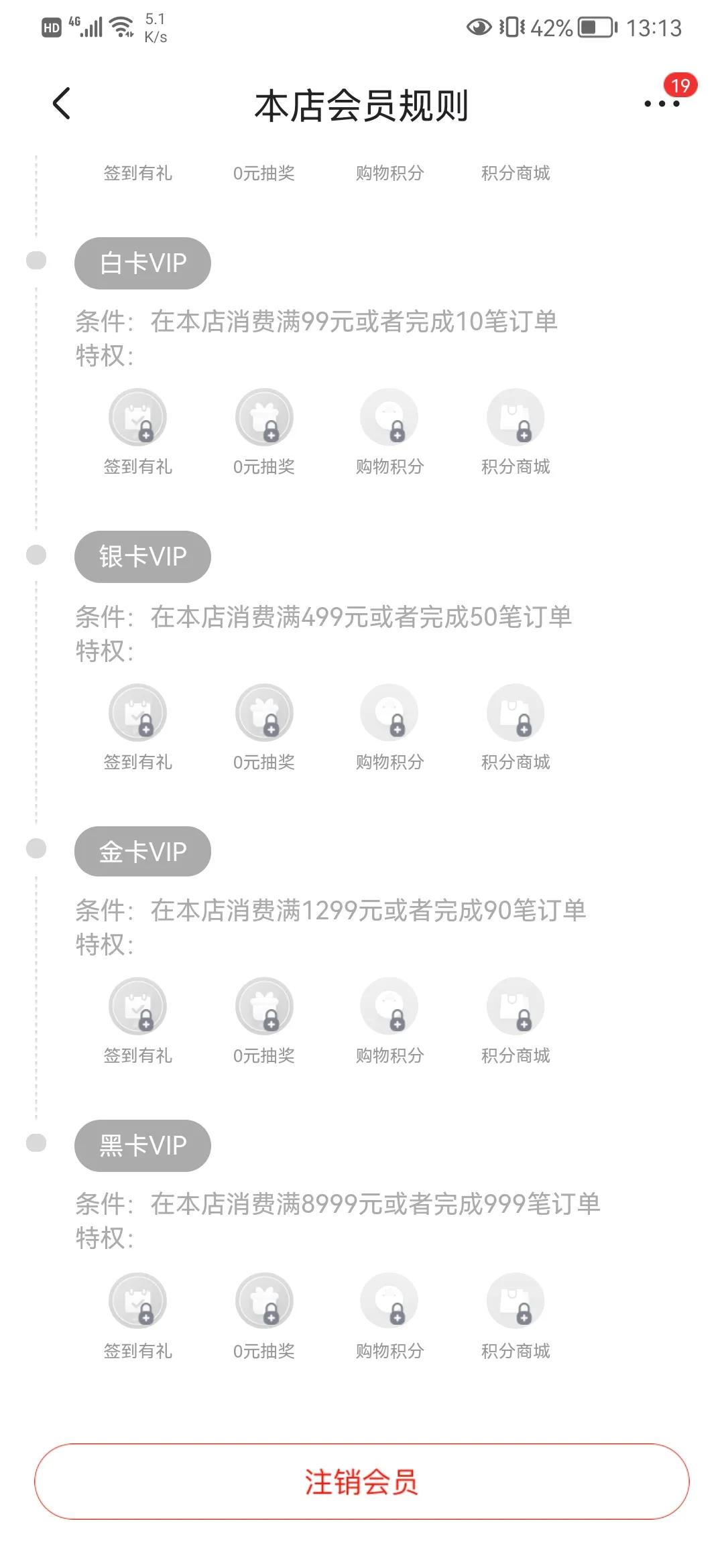Tap the 金卡VIP tier badge
This screenshot has width=724, height=1568.
141,850
